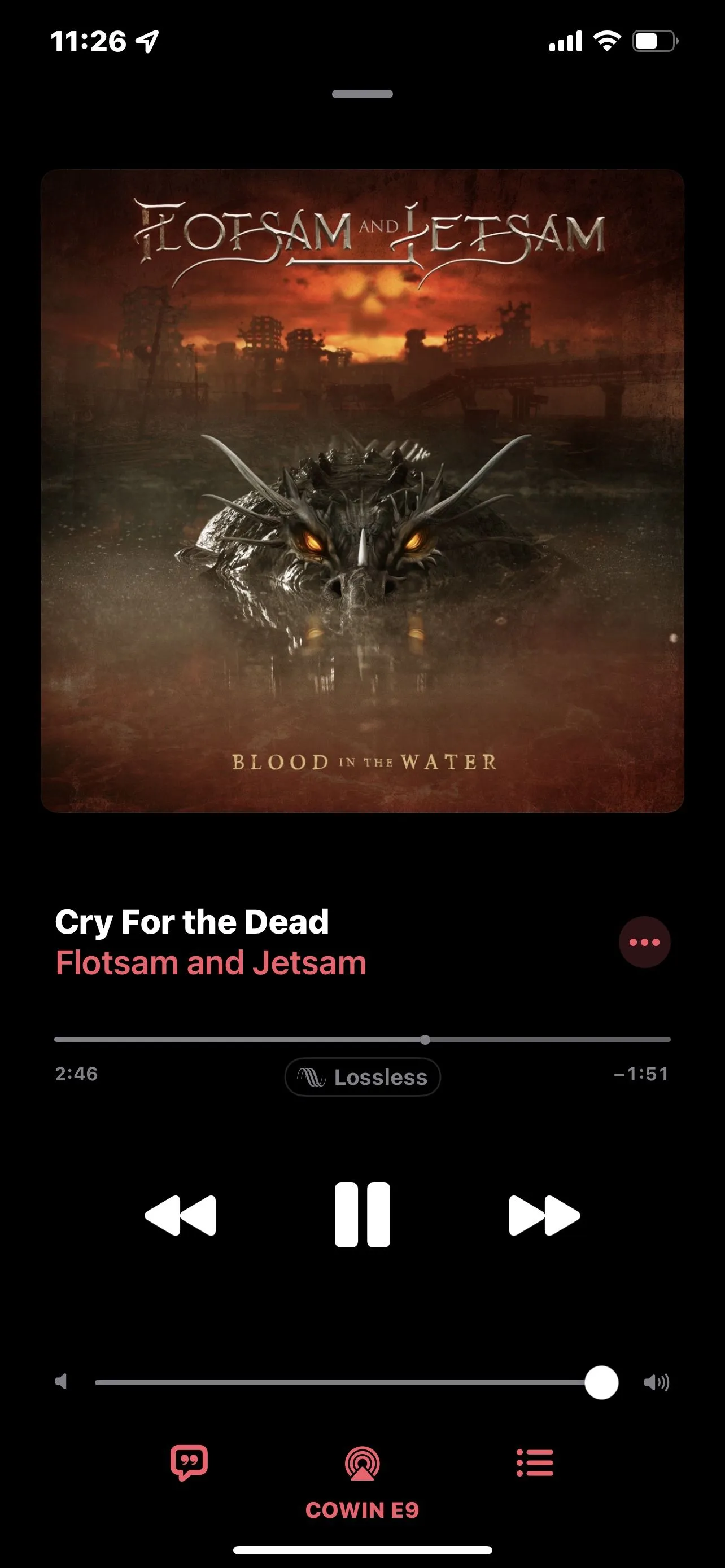Open the Up Next queue list

coord(535,1462)
